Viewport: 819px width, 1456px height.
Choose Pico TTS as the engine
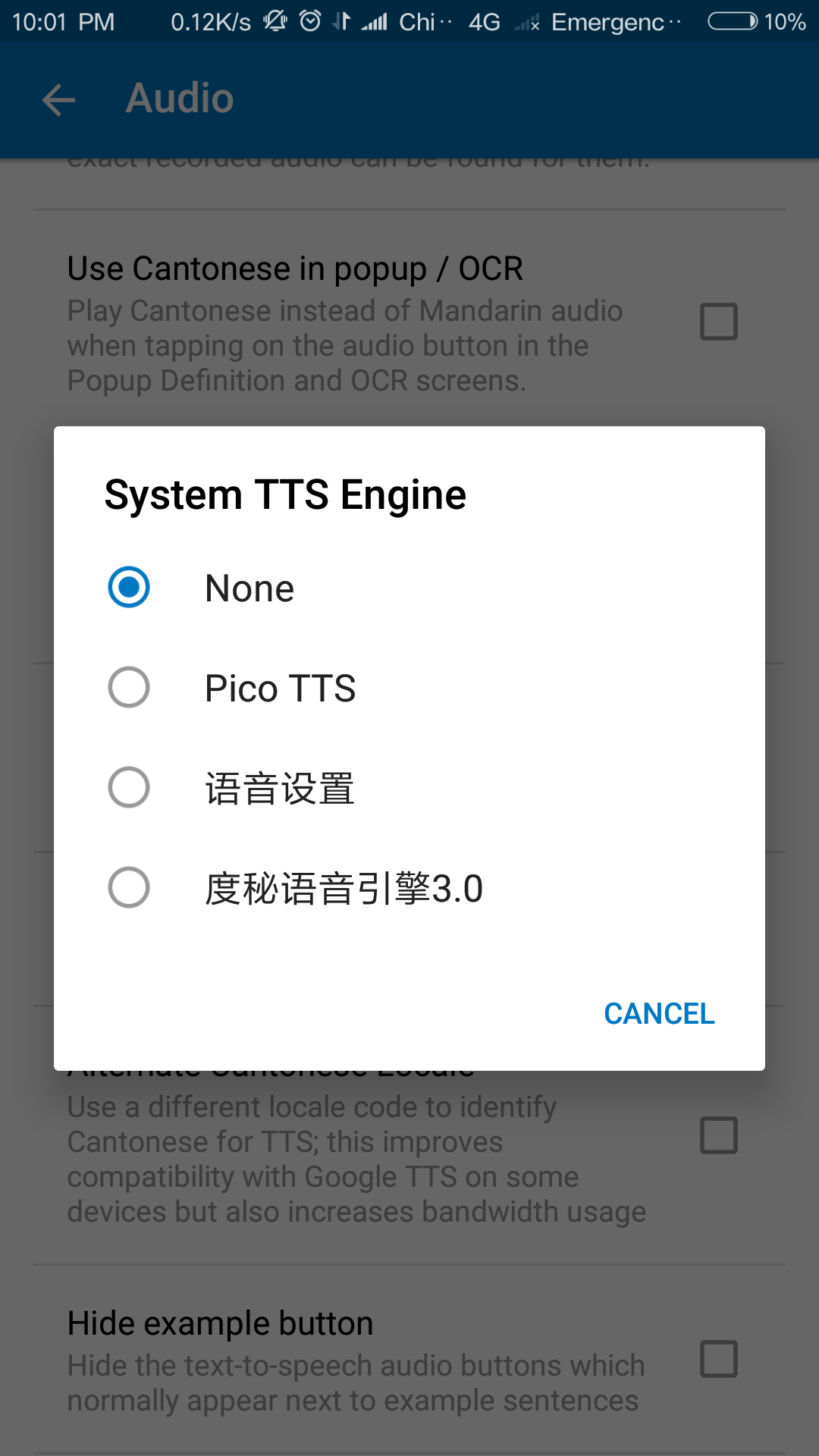[x=409, y=688]
